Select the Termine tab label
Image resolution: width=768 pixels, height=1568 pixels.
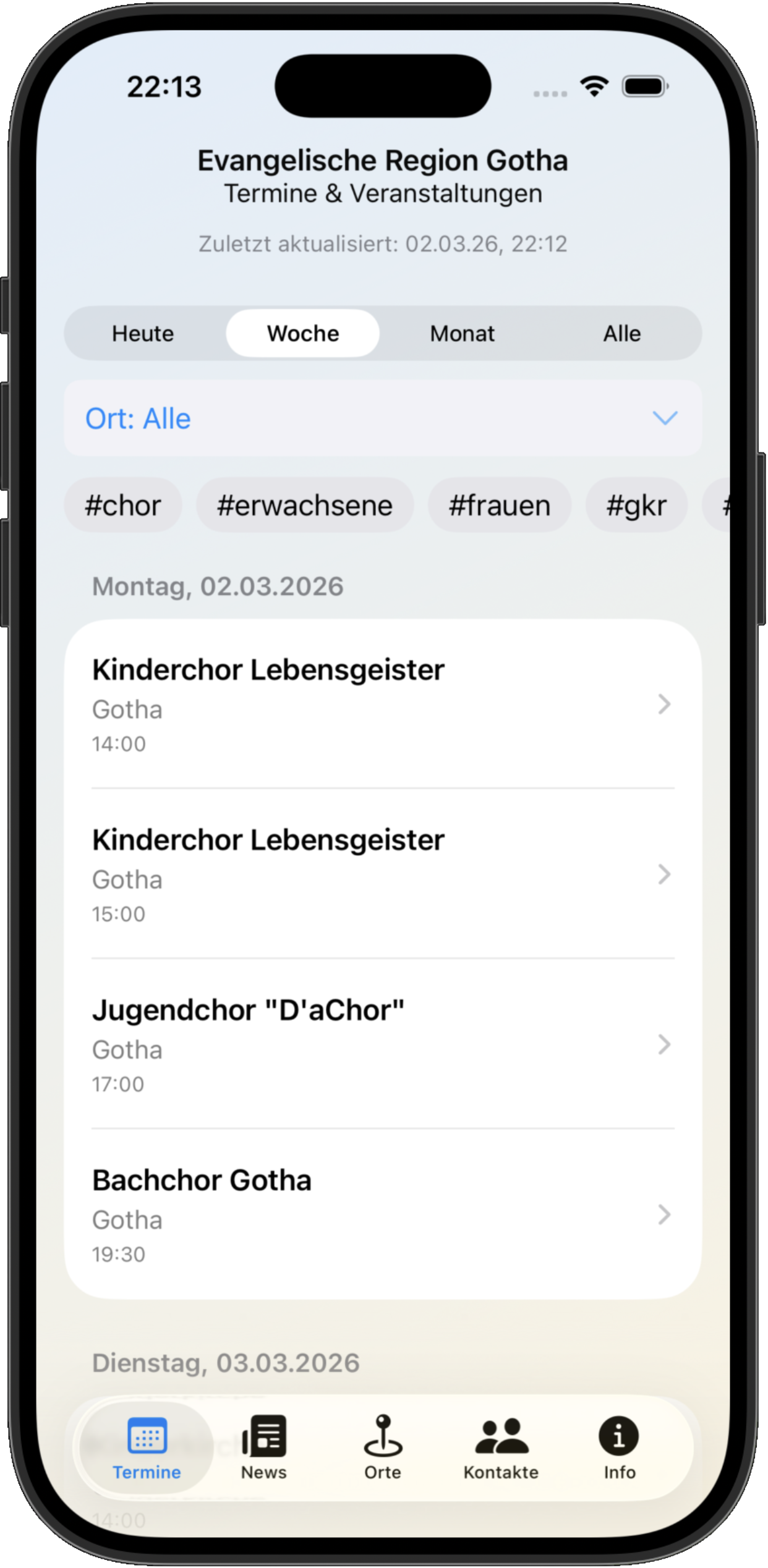point(145,1472)
